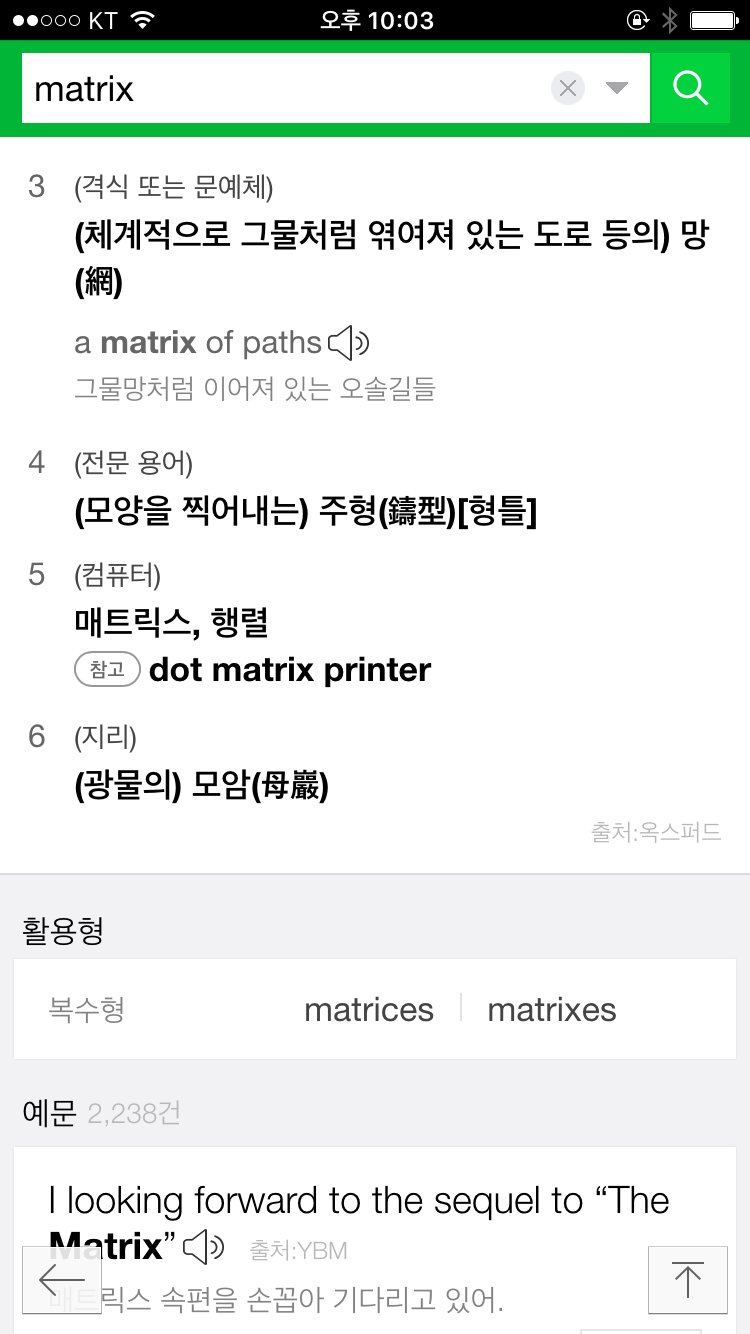750x1334 pixels.
Task: Go back with the left arrow button
Action: click(x=62, y=1279)
